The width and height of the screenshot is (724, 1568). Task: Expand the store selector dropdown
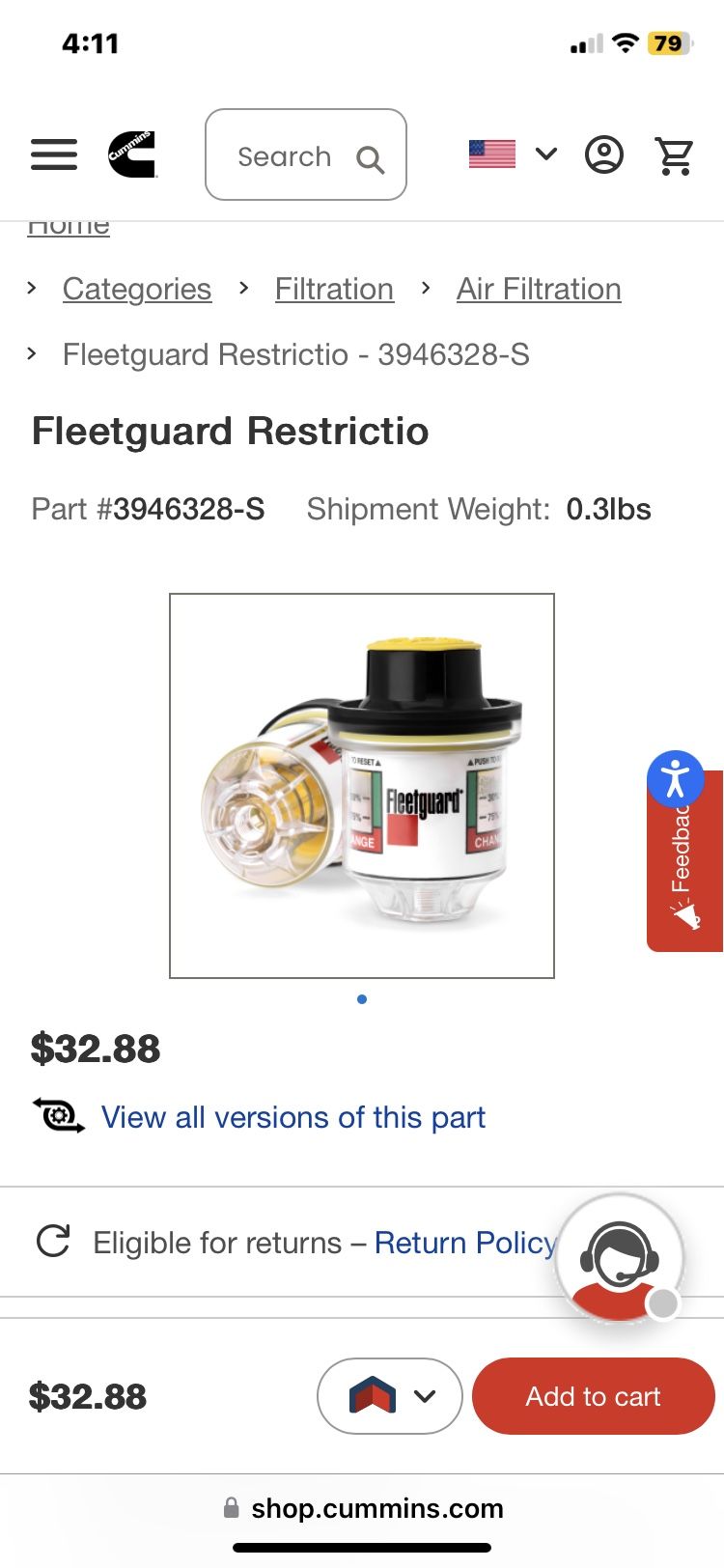point(390,1396)
